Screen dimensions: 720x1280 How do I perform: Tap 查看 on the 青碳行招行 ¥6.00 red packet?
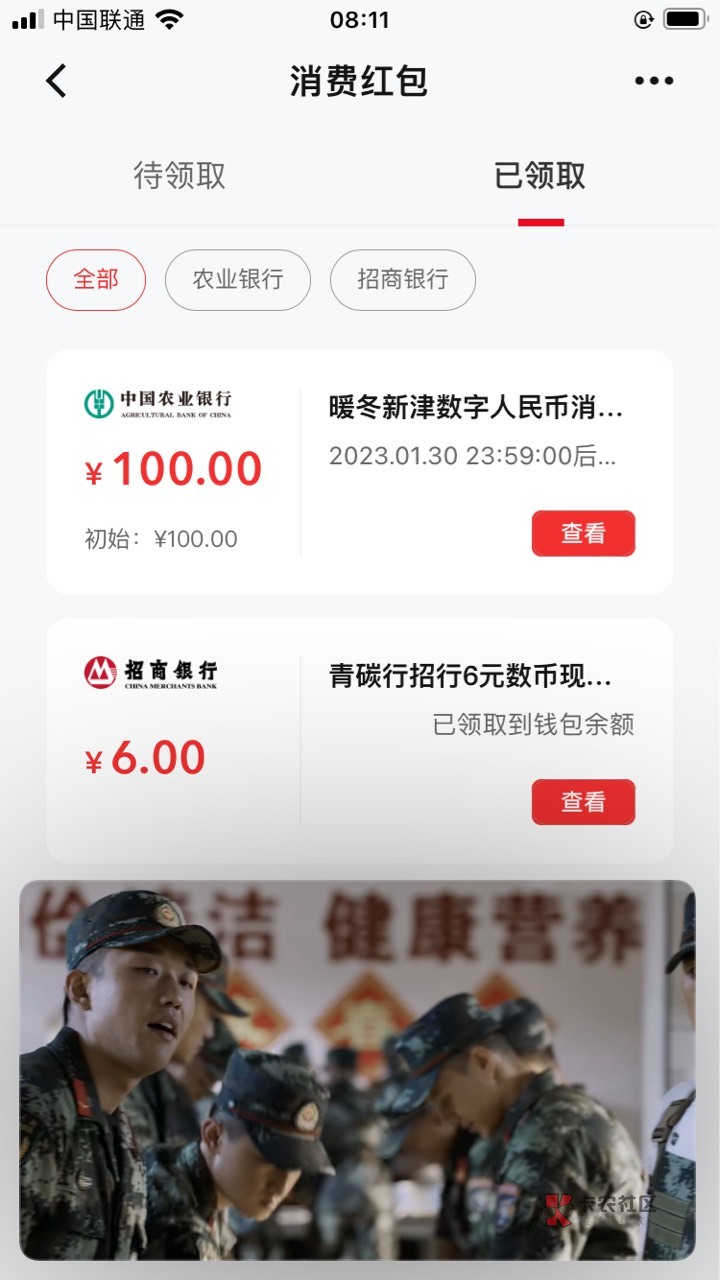(x=583, y=802)
